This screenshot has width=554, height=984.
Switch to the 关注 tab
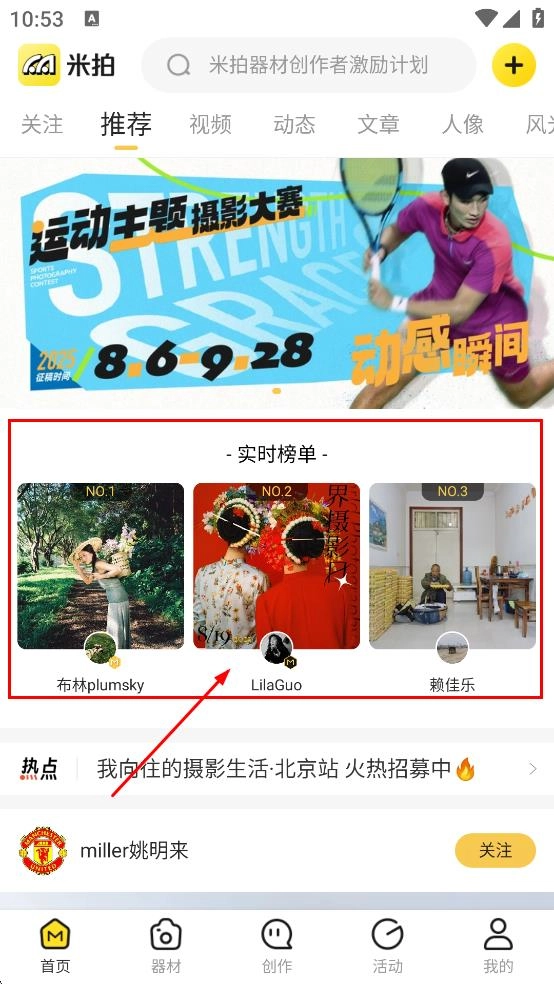(x=42, y=124)
